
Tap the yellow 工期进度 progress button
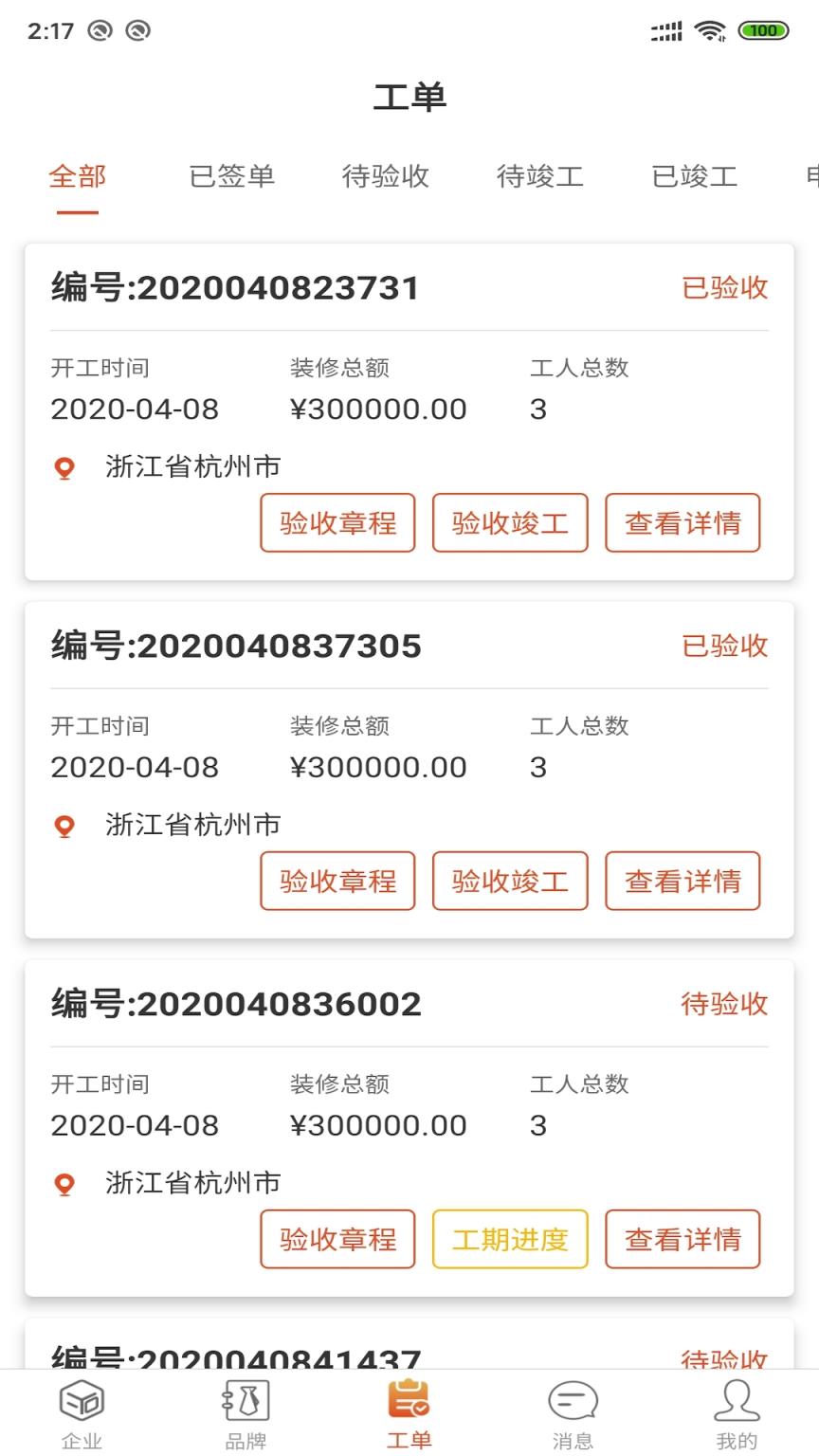[510, 1239]
